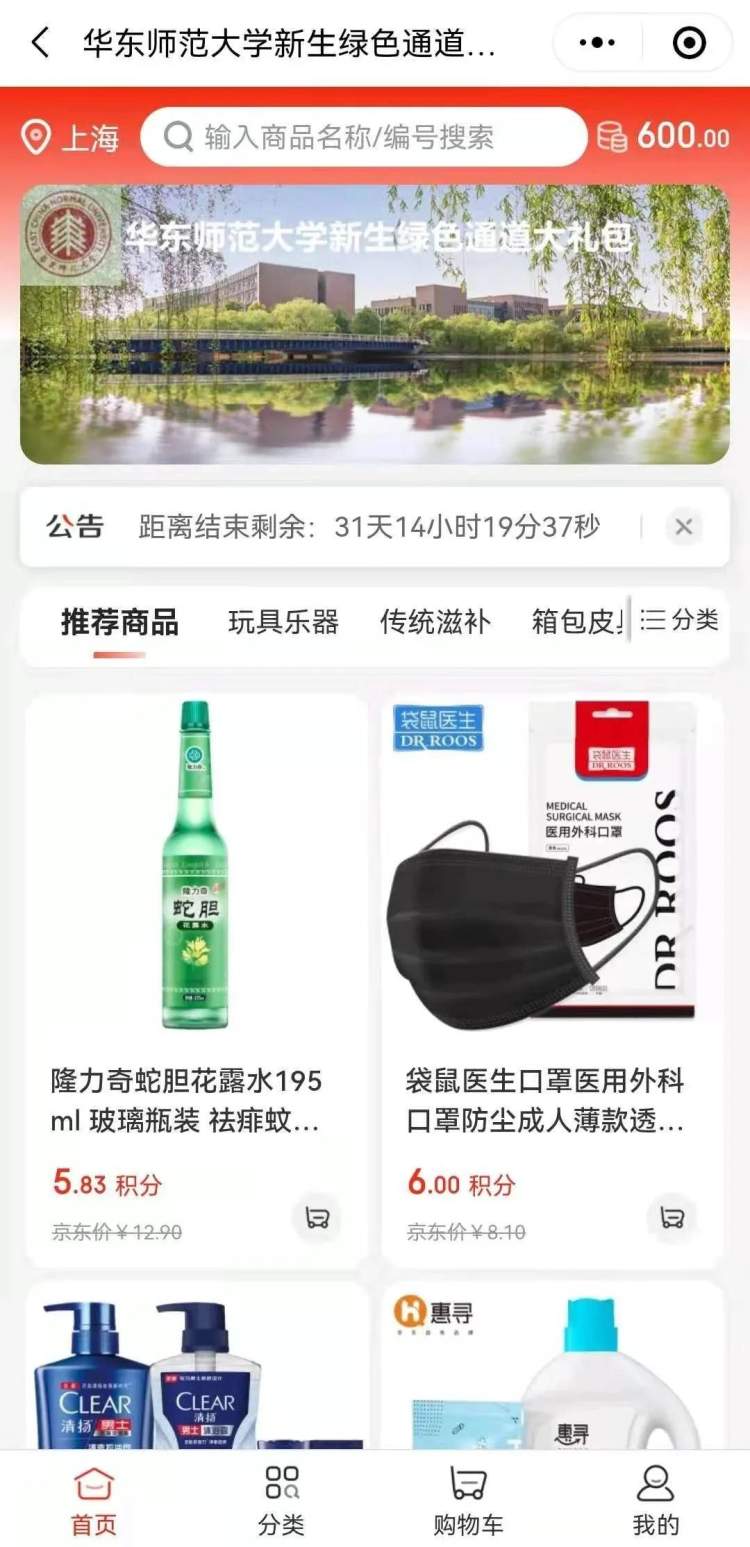Go back from the mini program
Screen dimensions: 750x1547
click(x=40, y=43)
